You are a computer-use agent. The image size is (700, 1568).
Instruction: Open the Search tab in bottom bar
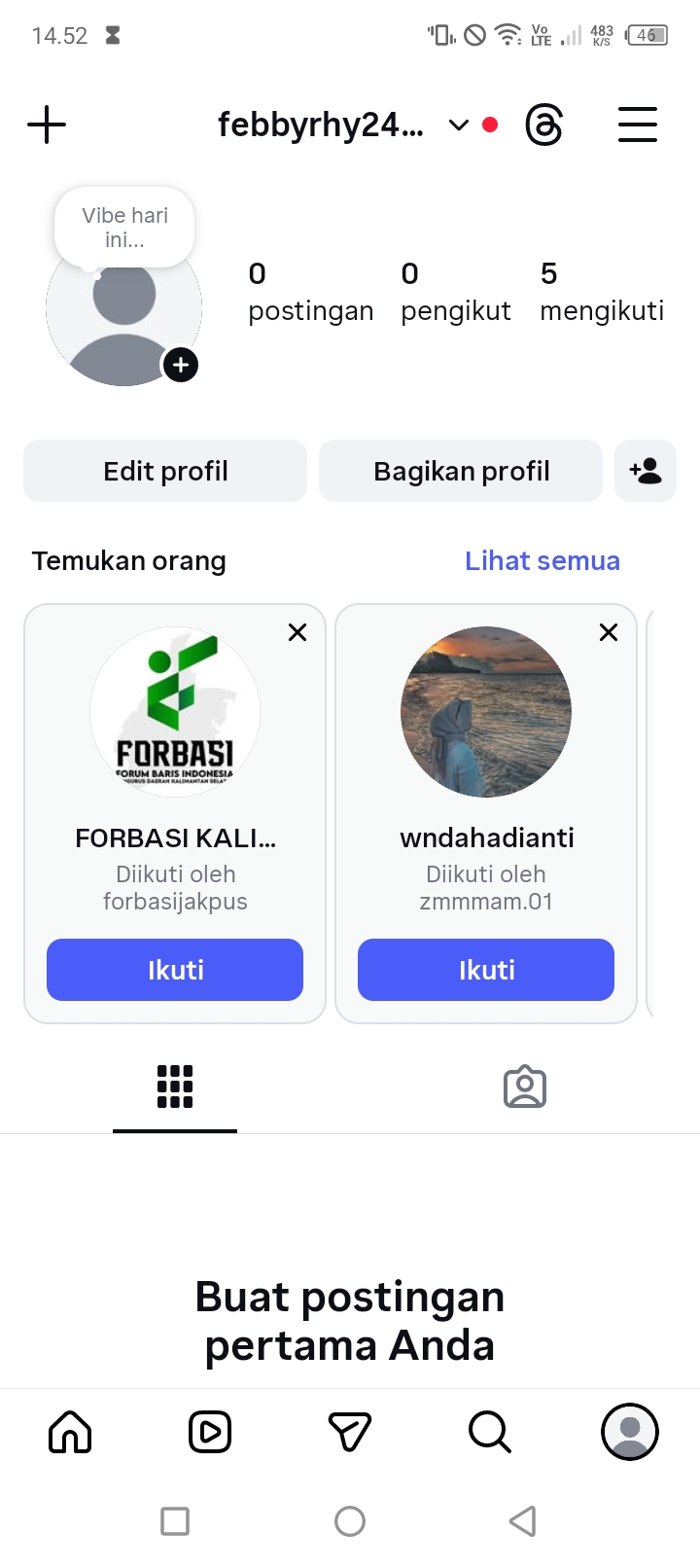pos(489,1432)
